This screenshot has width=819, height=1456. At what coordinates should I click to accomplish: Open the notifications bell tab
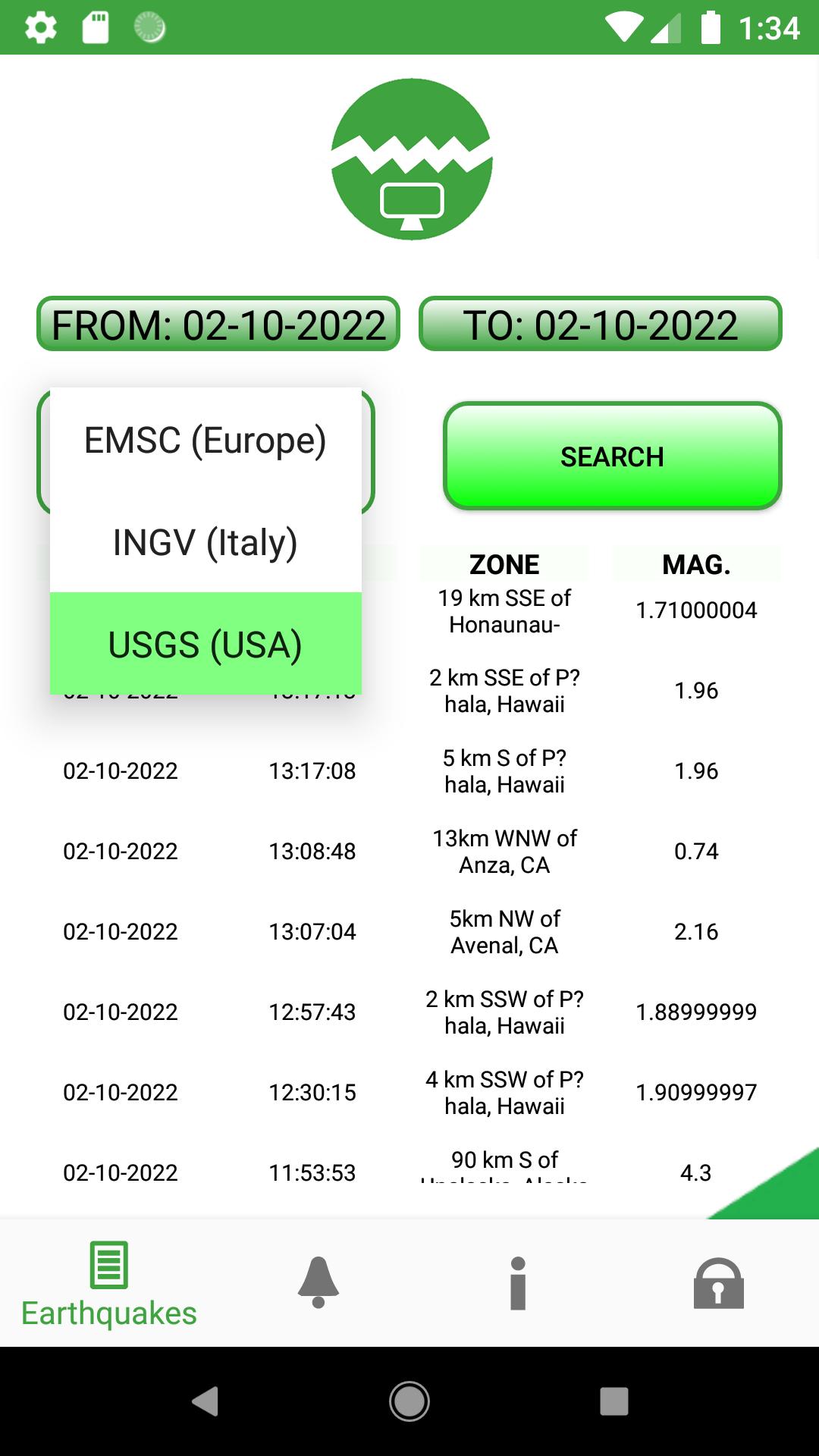[318, 1283]
